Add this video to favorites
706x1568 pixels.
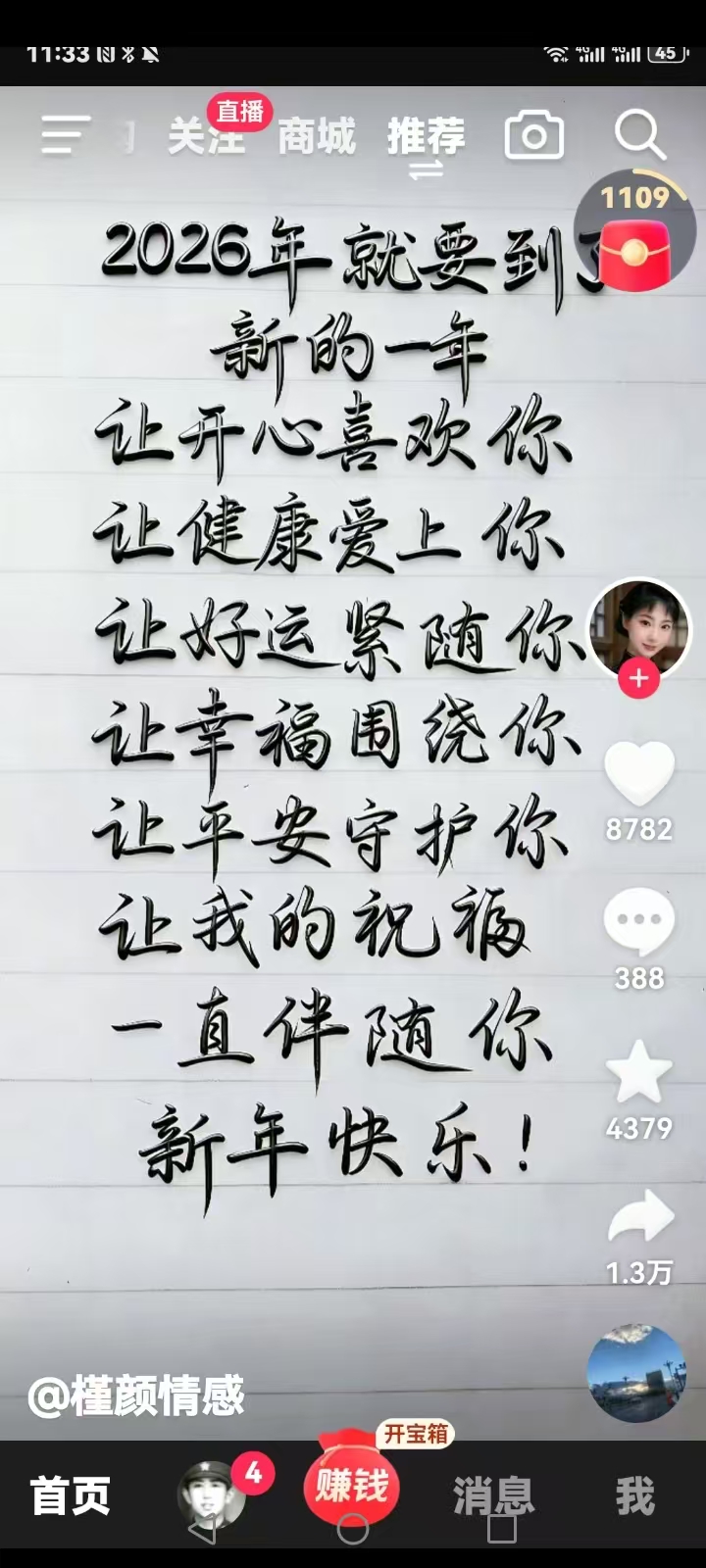click(638, 1073)
